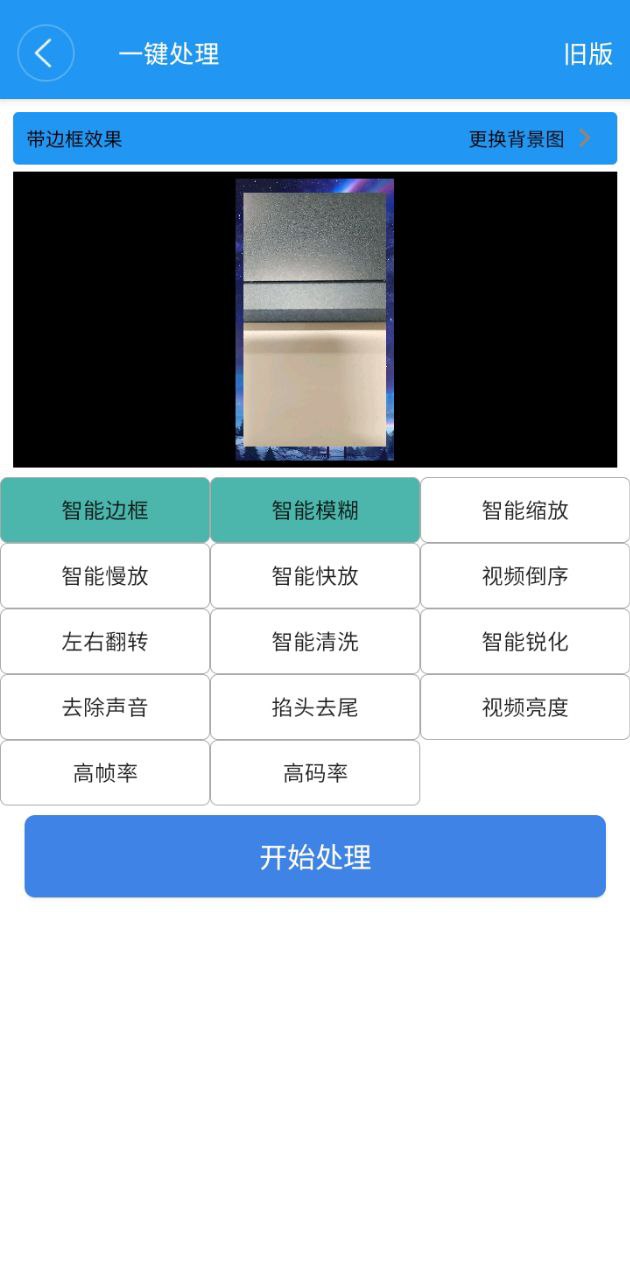Open 更换背景图 to change the background
This screenshot has height=1280, width=630.
click(530, 139)
